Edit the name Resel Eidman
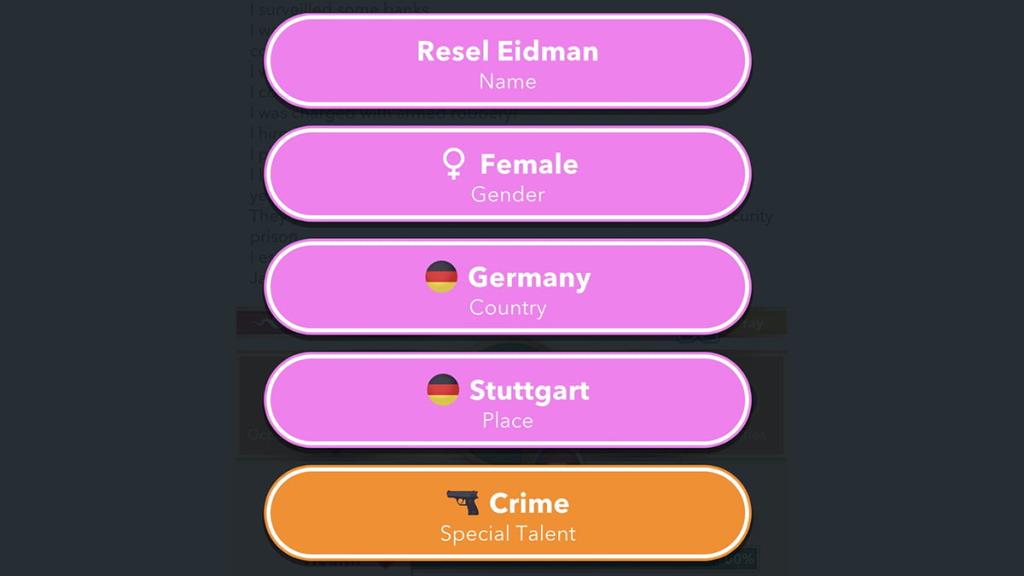1024x576 pixels. point(507,62)
